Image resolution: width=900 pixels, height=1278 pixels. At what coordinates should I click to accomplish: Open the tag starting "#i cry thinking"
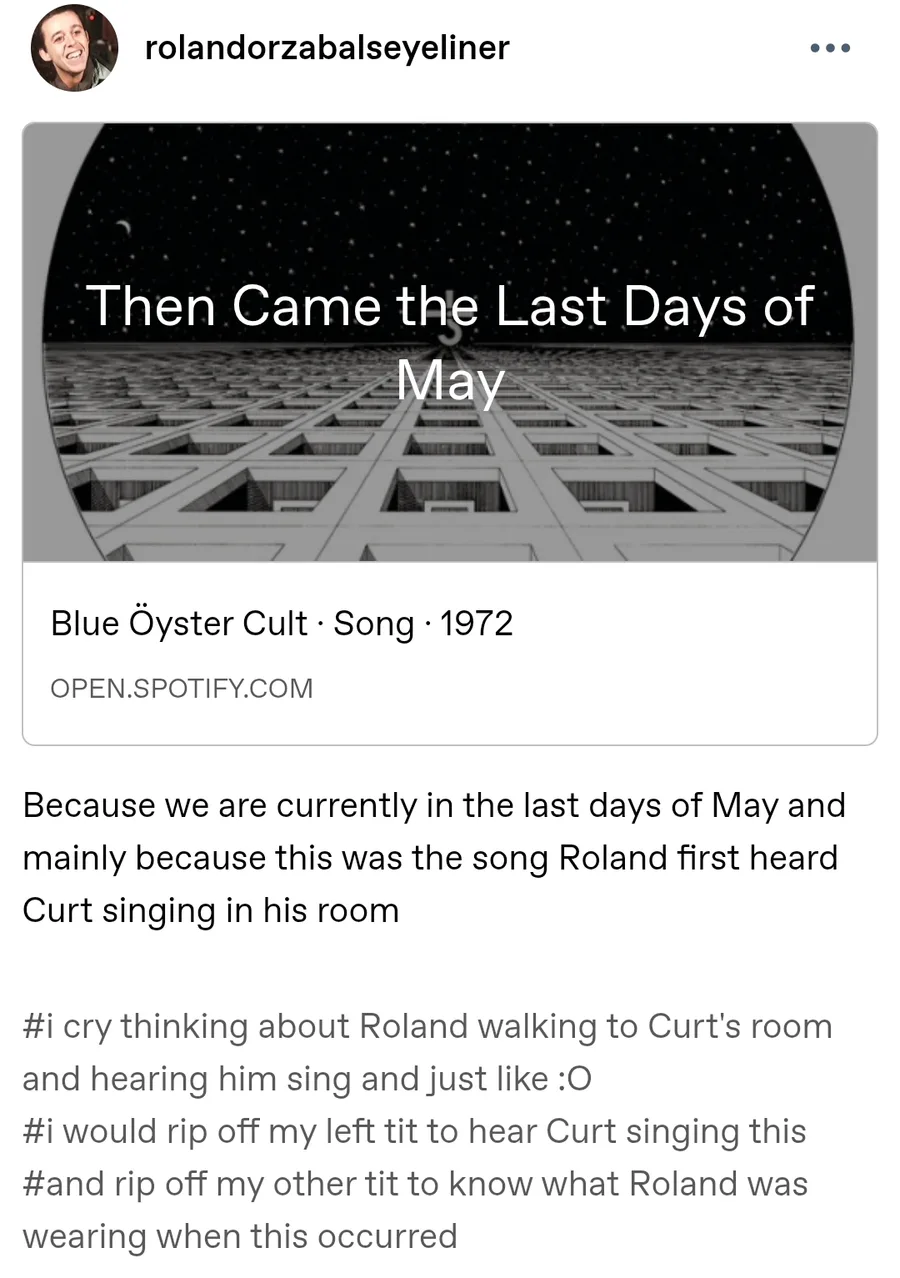point(427,1027)
